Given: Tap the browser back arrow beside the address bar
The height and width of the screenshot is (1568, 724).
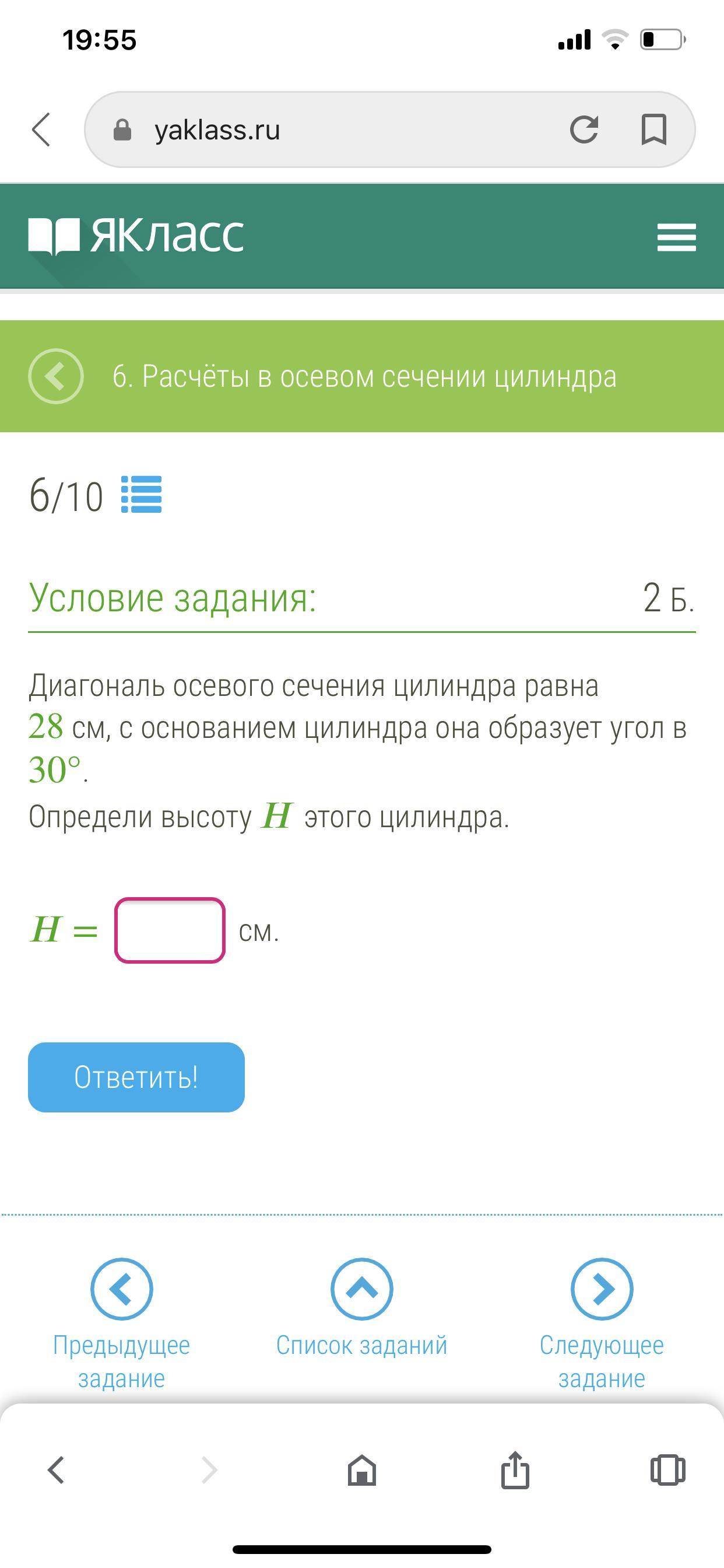Looking at the screenshot, I should pyautogui.click(x=41, y=129).
